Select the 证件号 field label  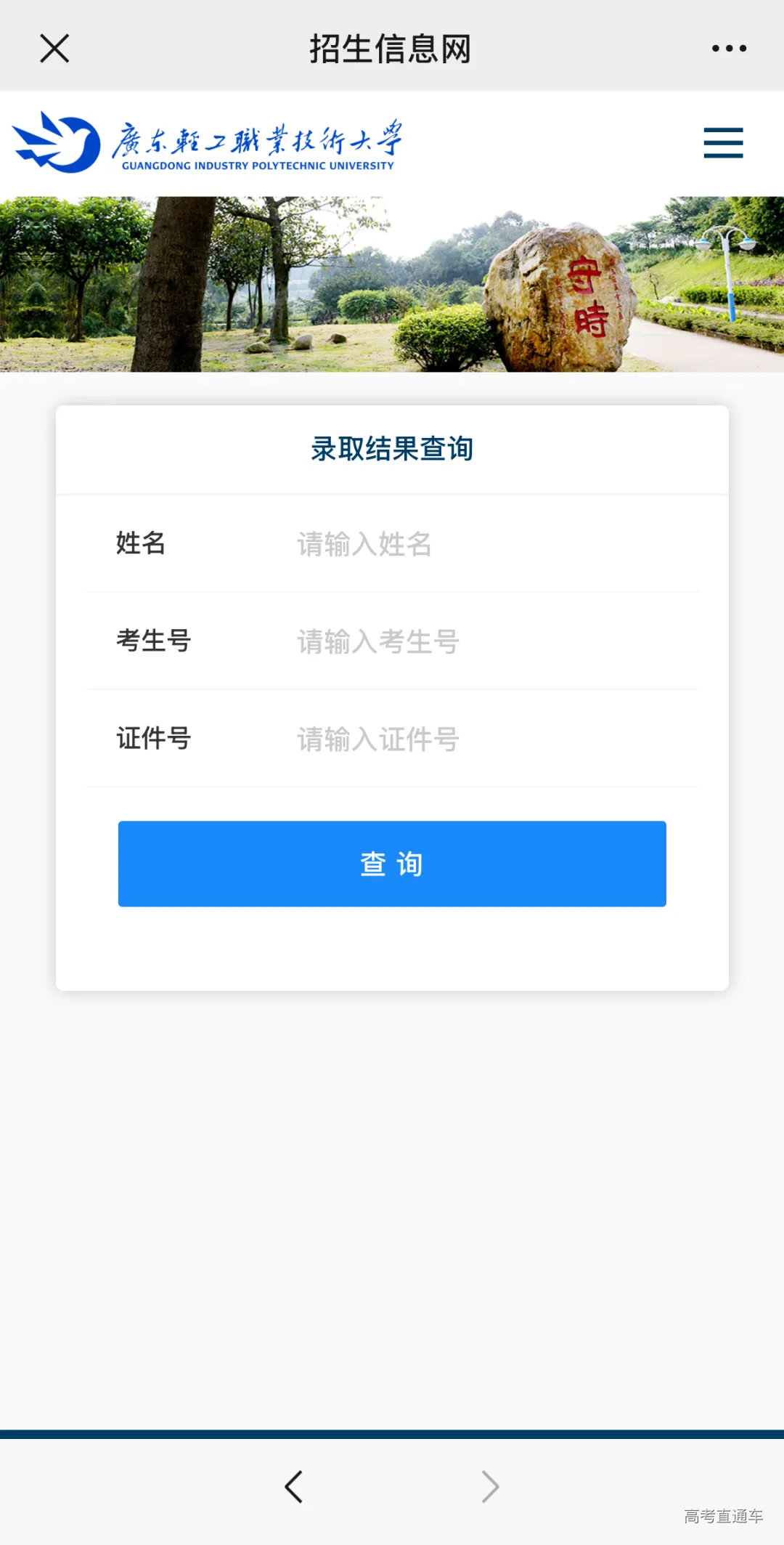coord(153,739)
